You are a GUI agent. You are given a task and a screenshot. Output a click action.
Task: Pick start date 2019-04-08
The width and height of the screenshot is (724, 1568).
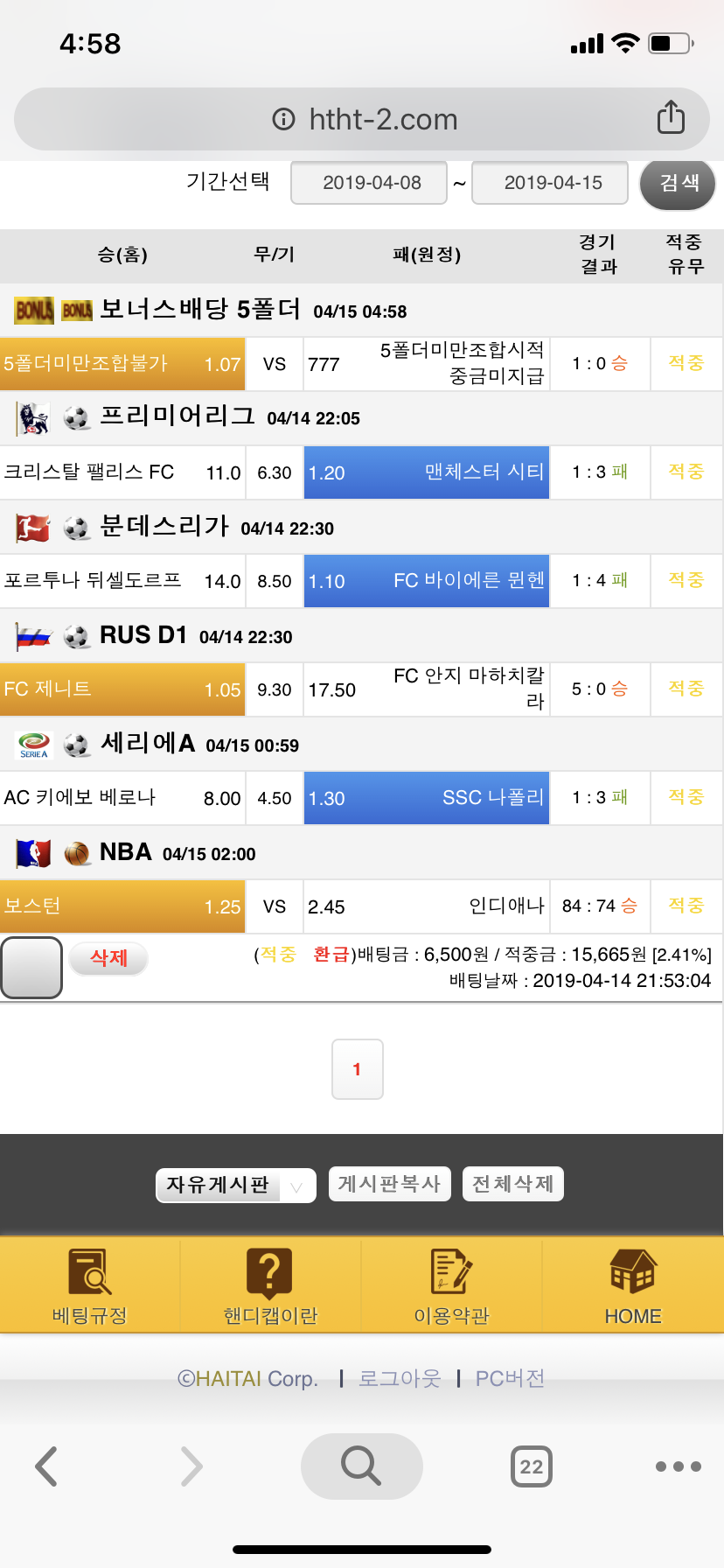click(370, 183)
